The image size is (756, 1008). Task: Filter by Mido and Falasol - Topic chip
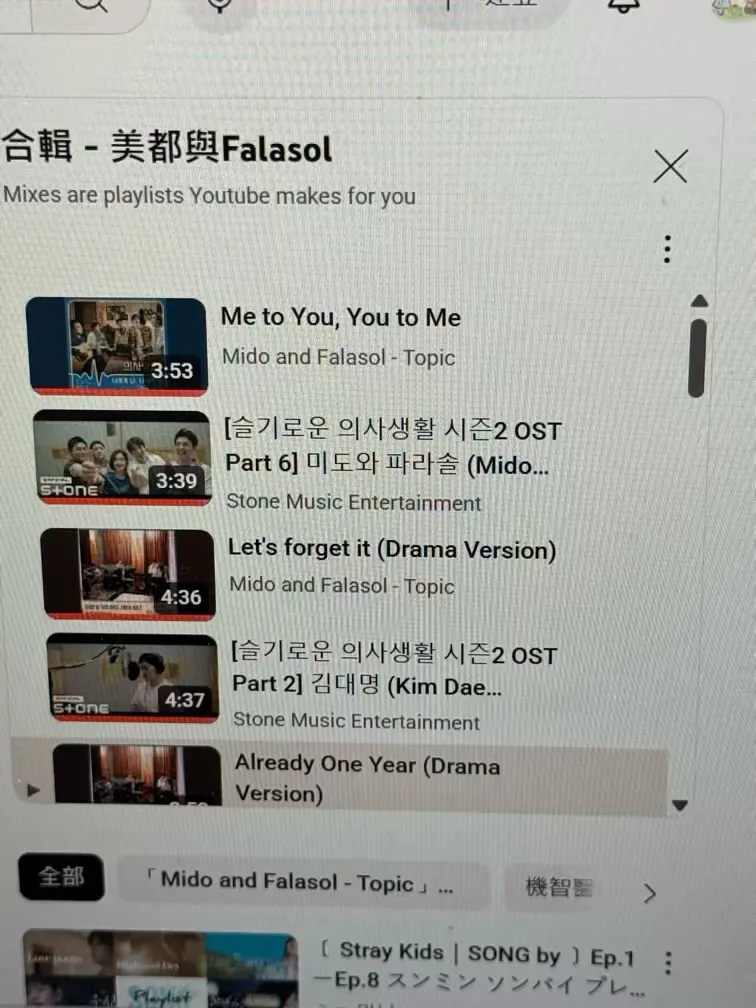coord(305,884)
